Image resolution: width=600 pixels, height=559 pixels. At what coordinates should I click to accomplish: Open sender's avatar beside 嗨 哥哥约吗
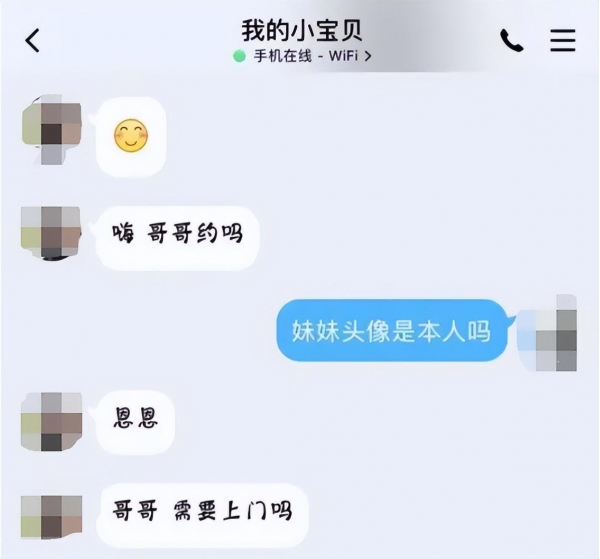50,233
